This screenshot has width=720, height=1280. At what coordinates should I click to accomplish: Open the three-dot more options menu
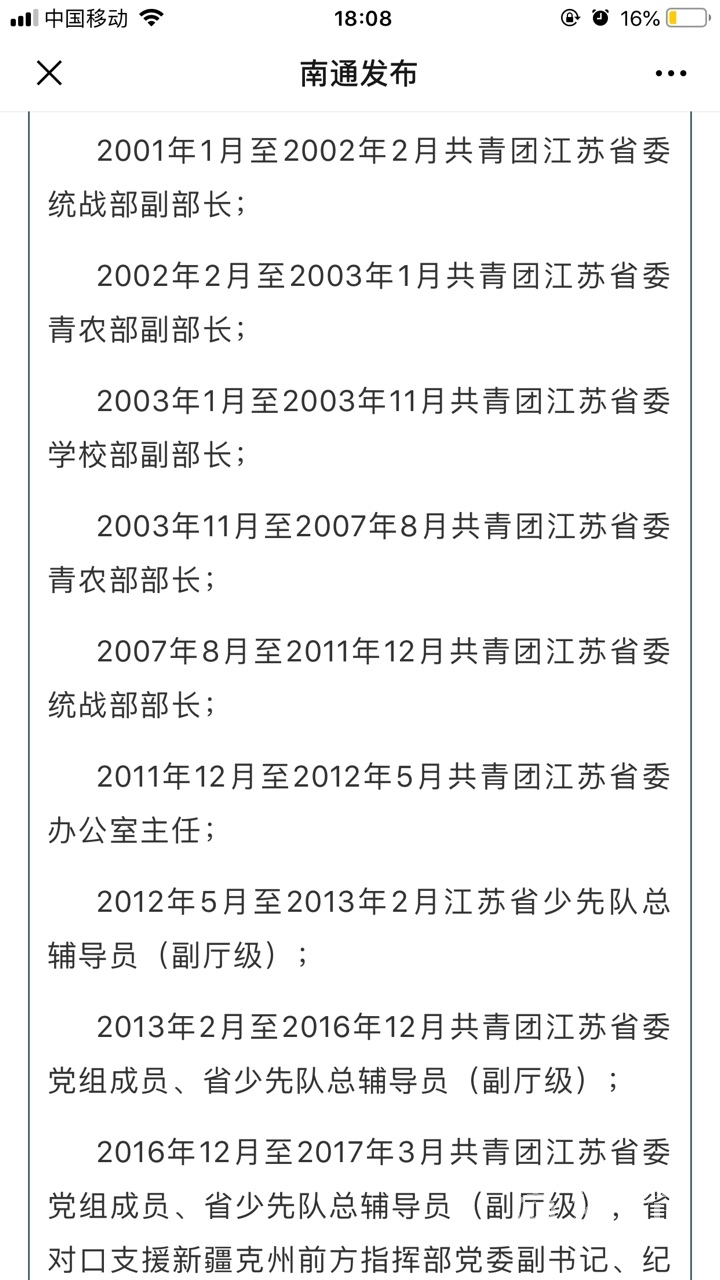click(671, 73)
